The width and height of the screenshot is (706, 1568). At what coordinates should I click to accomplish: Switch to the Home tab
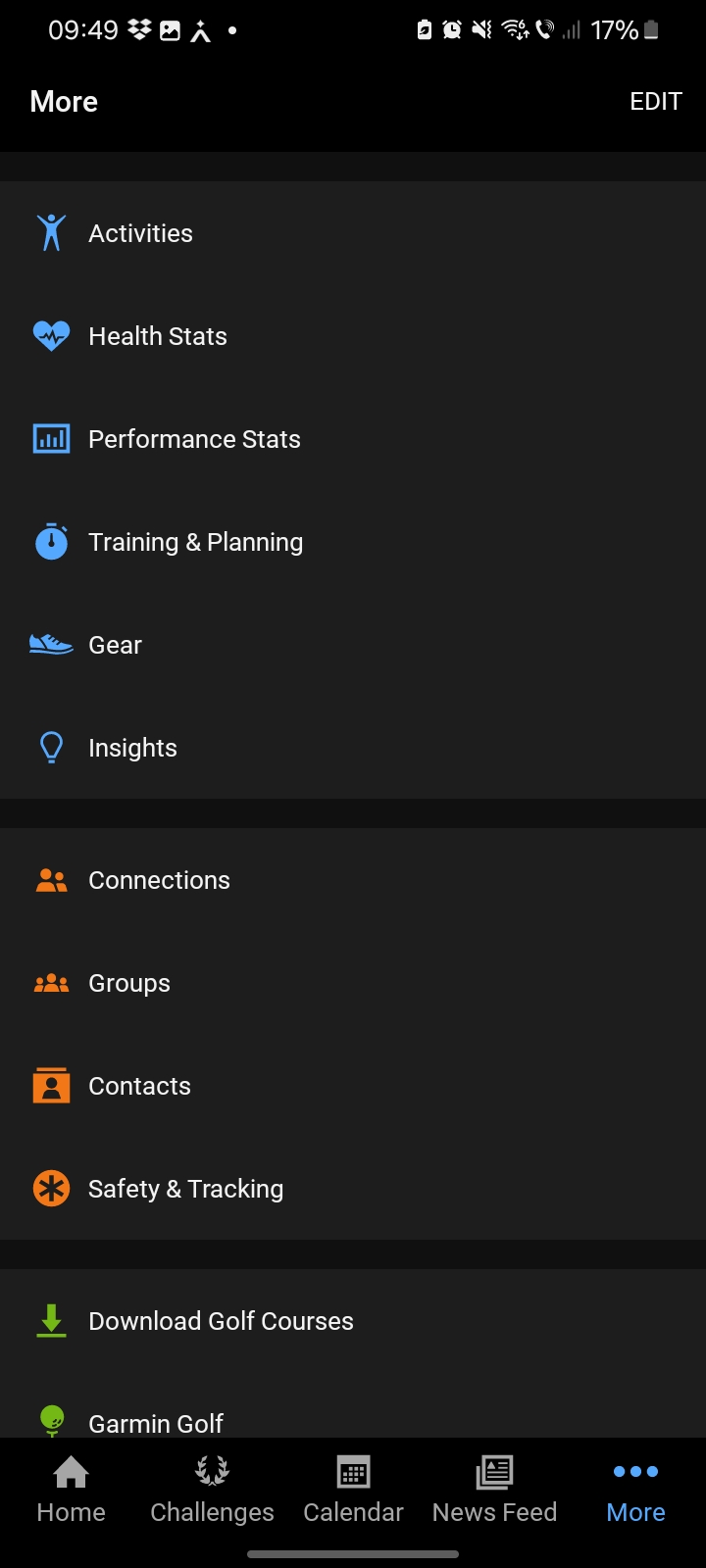(x=71, y=1491)
